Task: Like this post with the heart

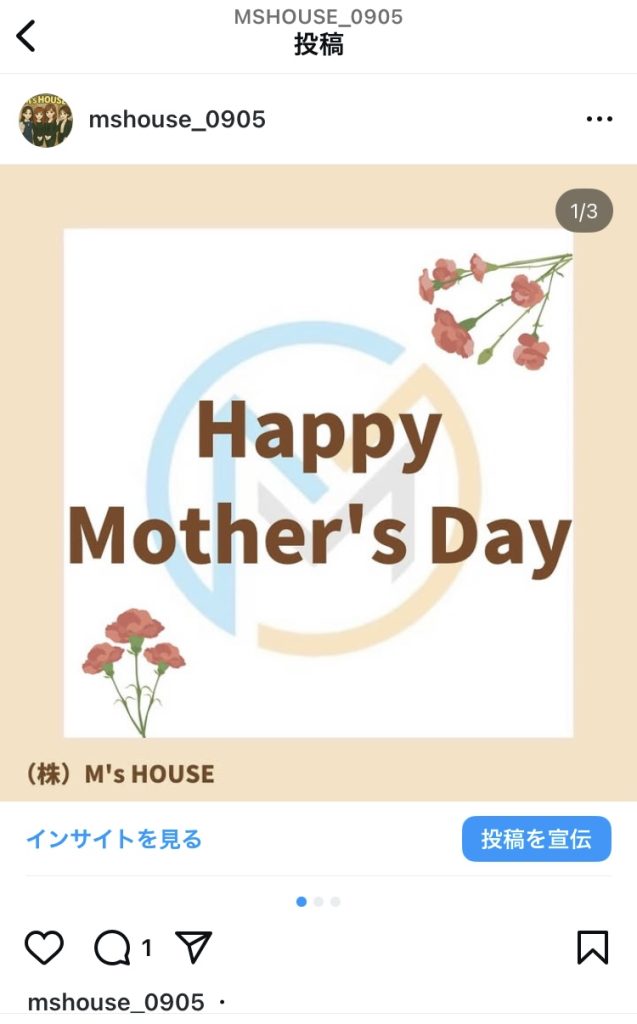Action: click(x=44, y=947)
